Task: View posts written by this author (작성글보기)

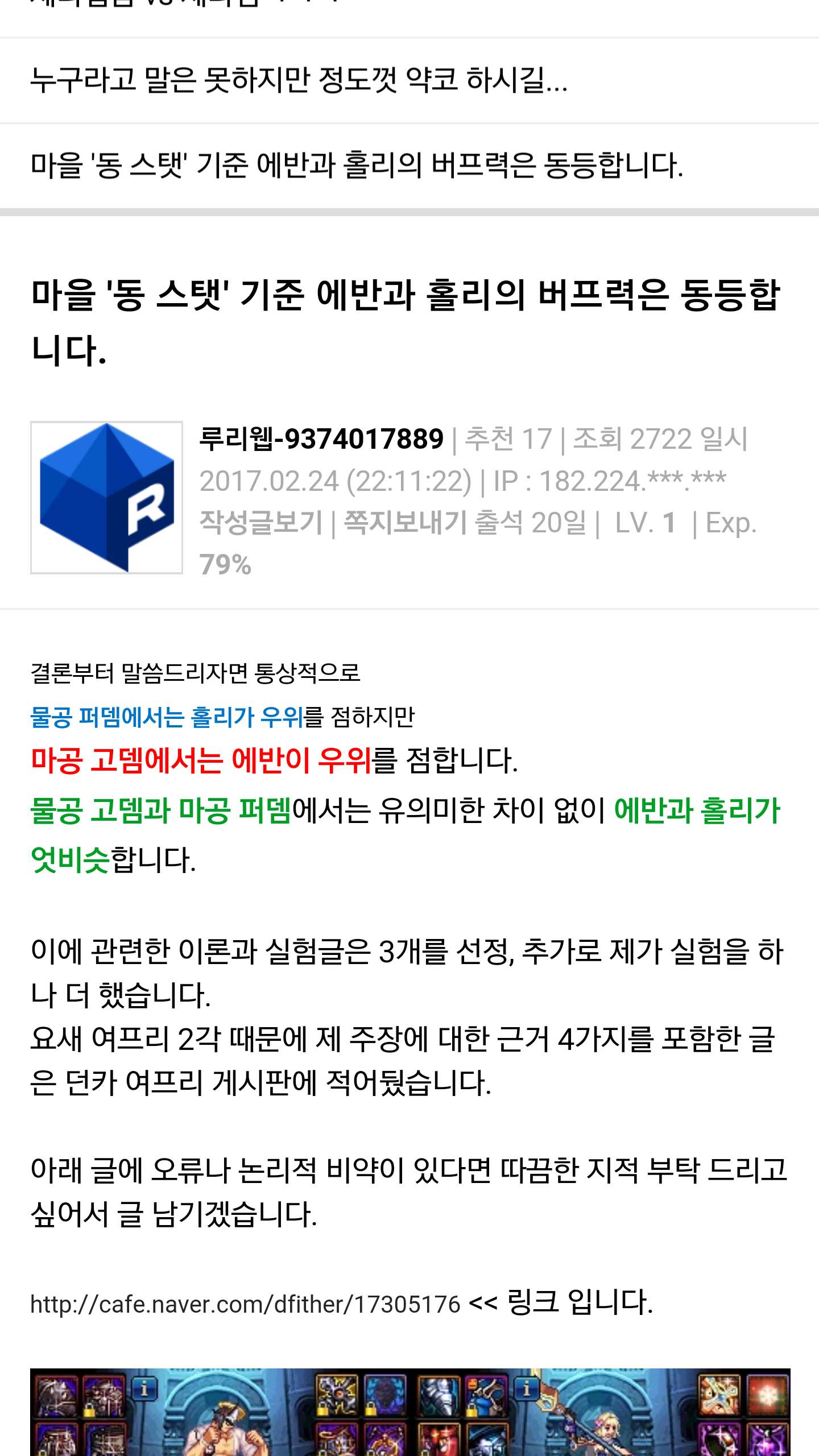Action: pos(261,522)
